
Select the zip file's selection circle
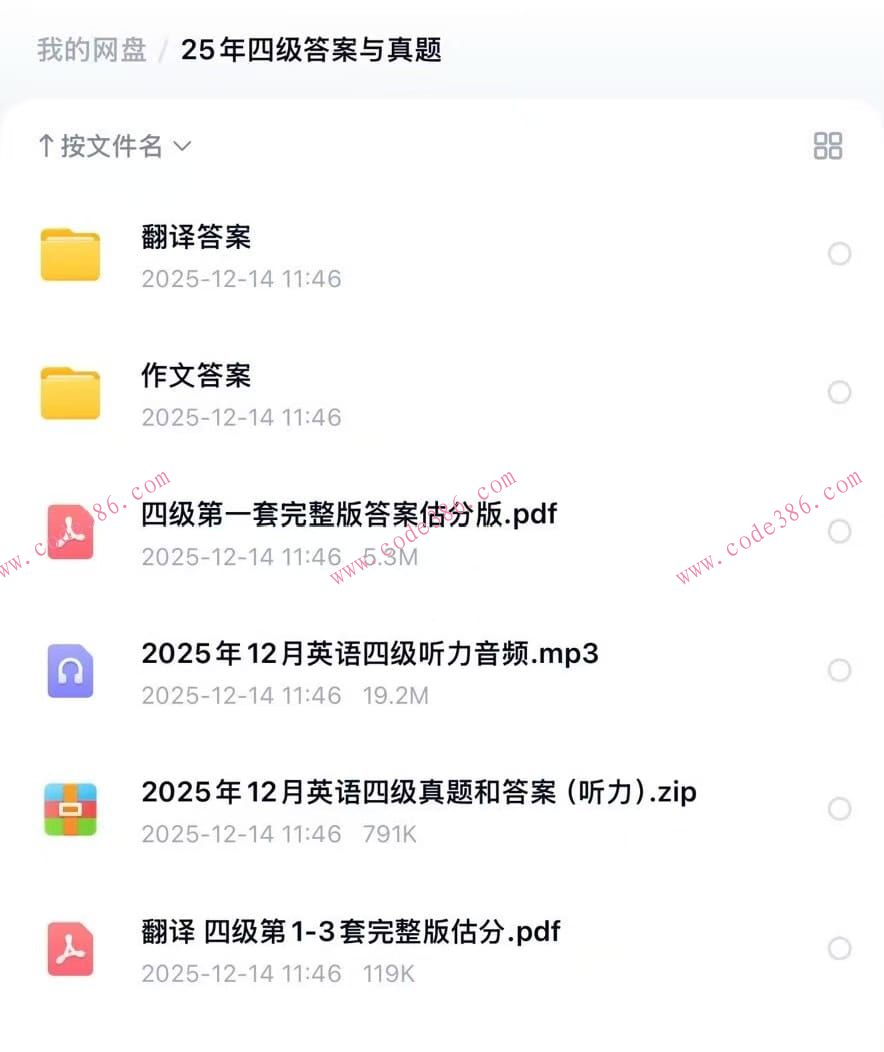839,809
